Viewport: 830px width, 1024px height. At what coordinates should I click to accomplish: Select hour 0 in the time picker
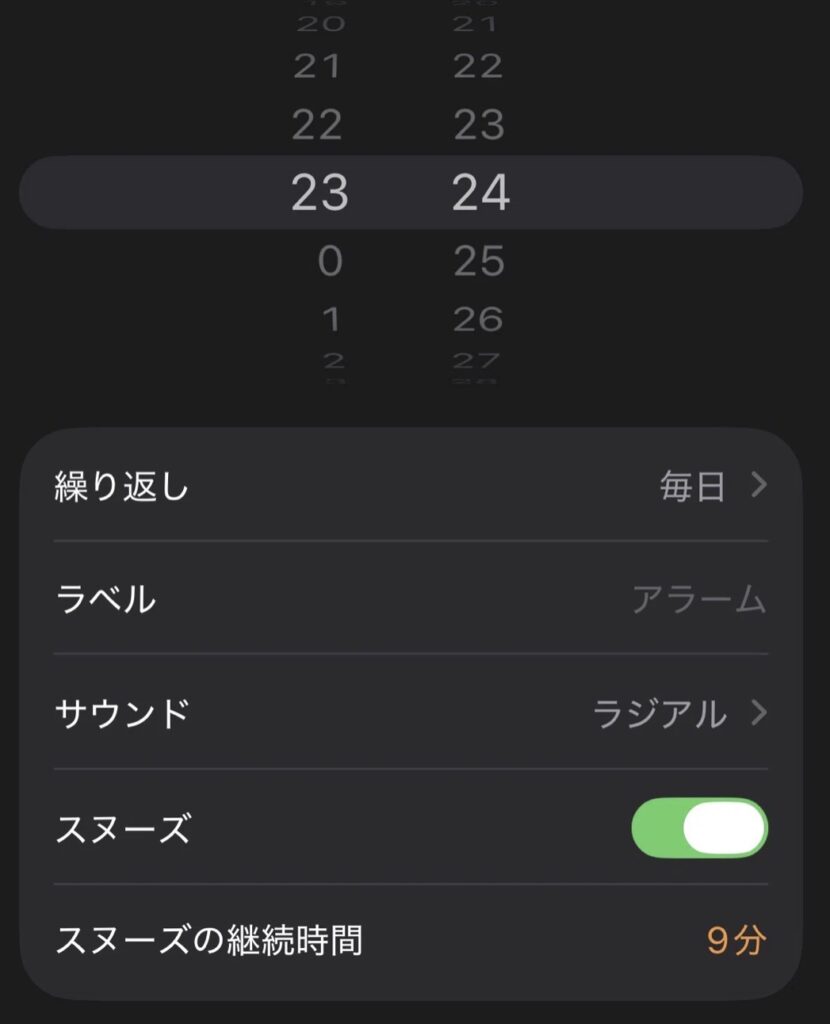[x=329, y=262]
